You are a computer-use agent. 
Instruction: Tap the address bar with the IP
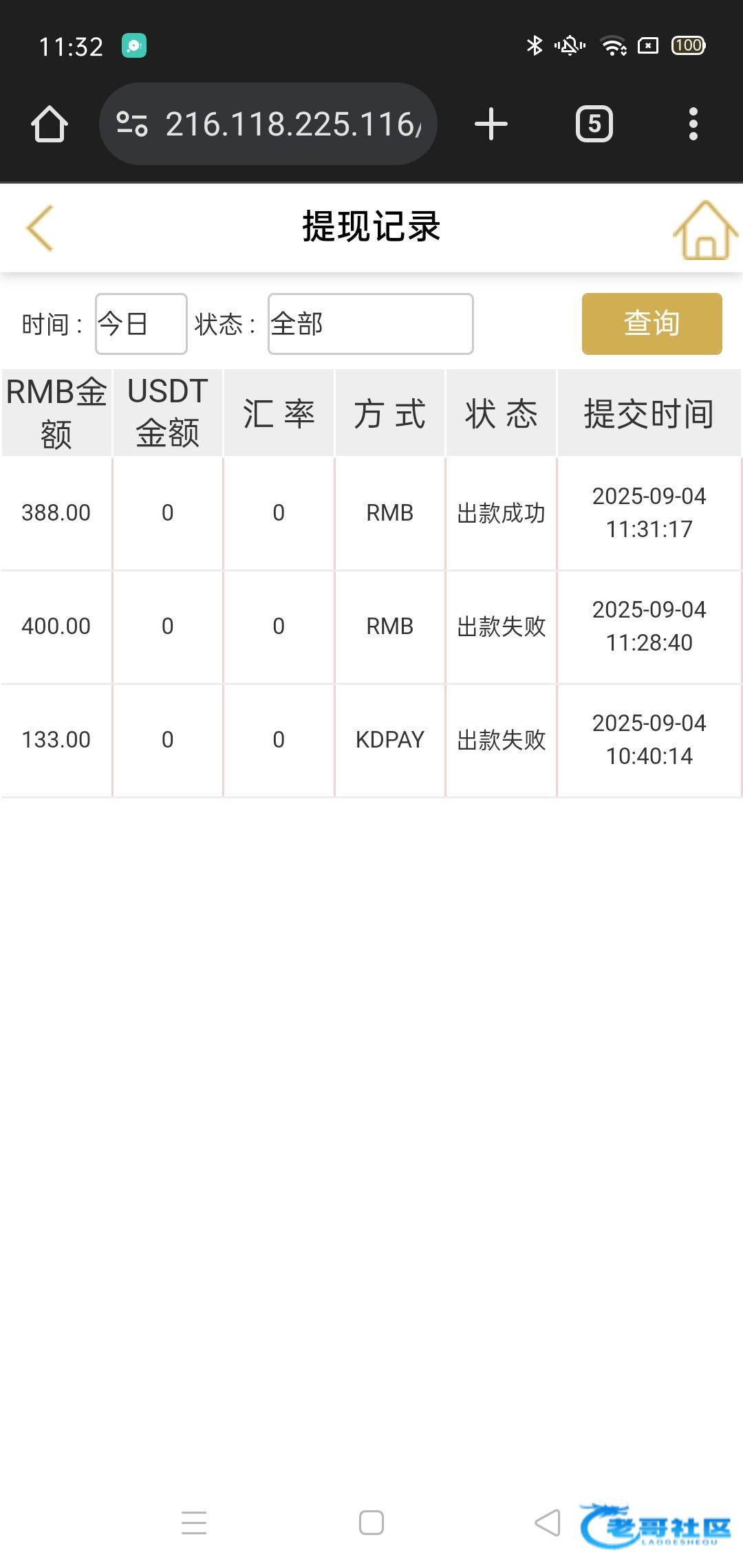coord(268,124)
